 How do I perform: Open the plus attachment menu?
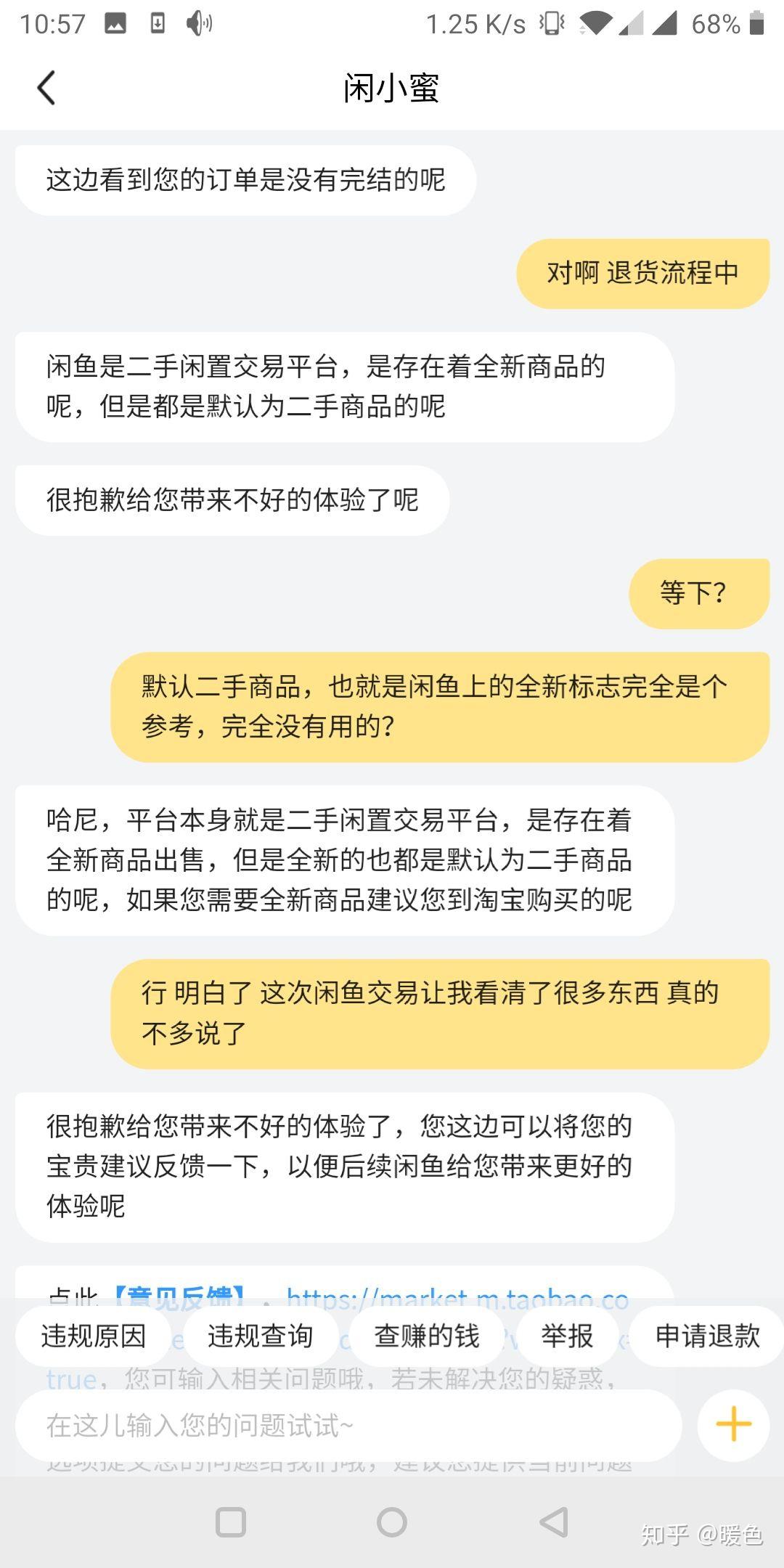[733, 1424]
